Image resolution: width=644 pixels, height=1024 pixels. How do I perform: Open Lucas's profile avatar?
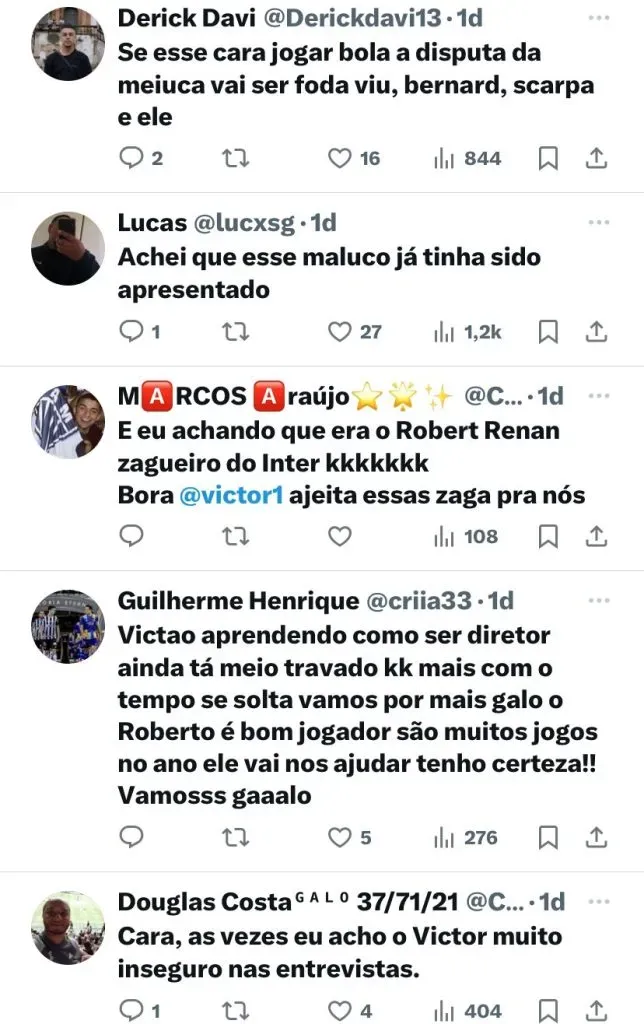[x=68, y=250]
